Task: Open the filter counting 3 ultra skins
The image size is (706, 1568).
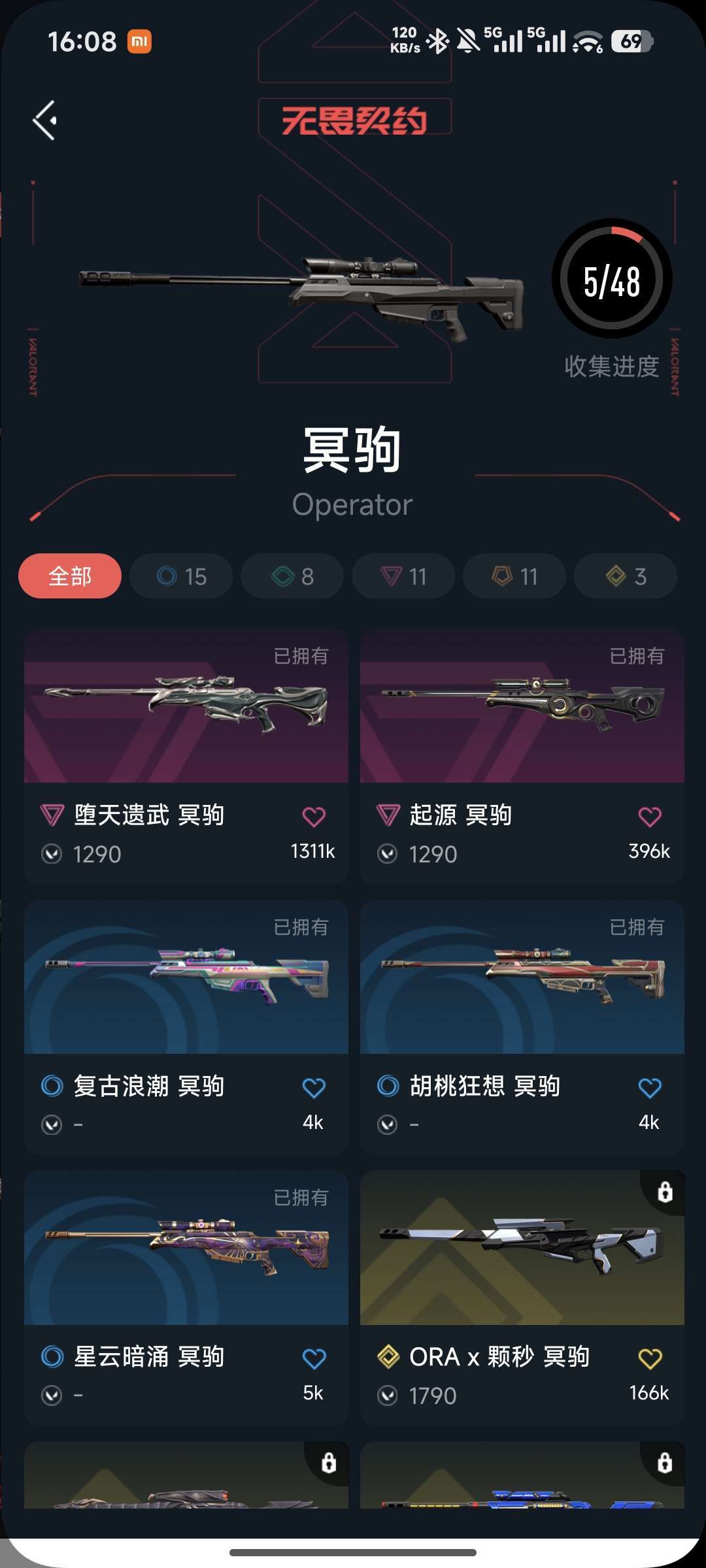Action: click(624, 576)
